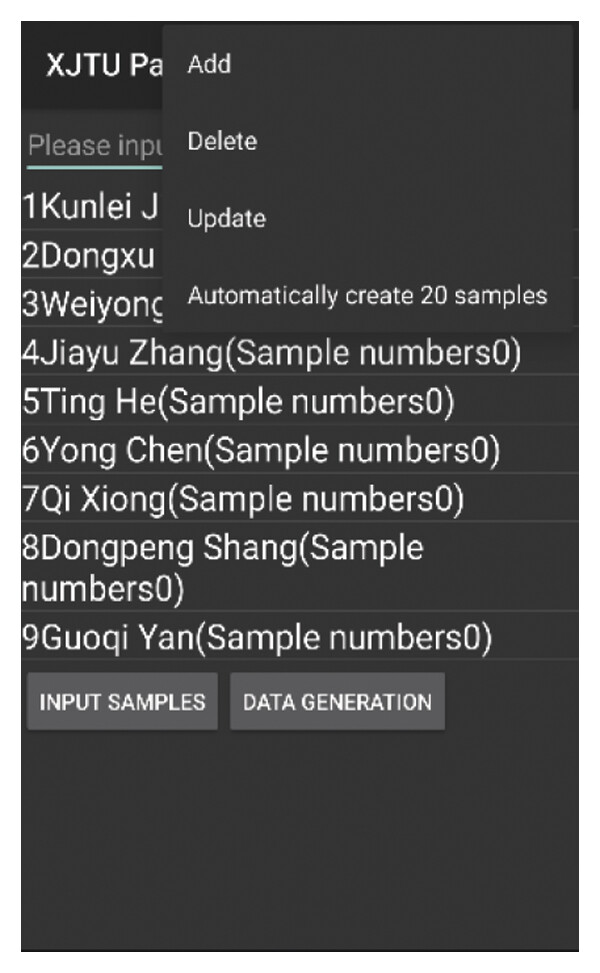Open the Guoqi Yan row
Screen dimensions: 600x973
click(x=300, y=636)
